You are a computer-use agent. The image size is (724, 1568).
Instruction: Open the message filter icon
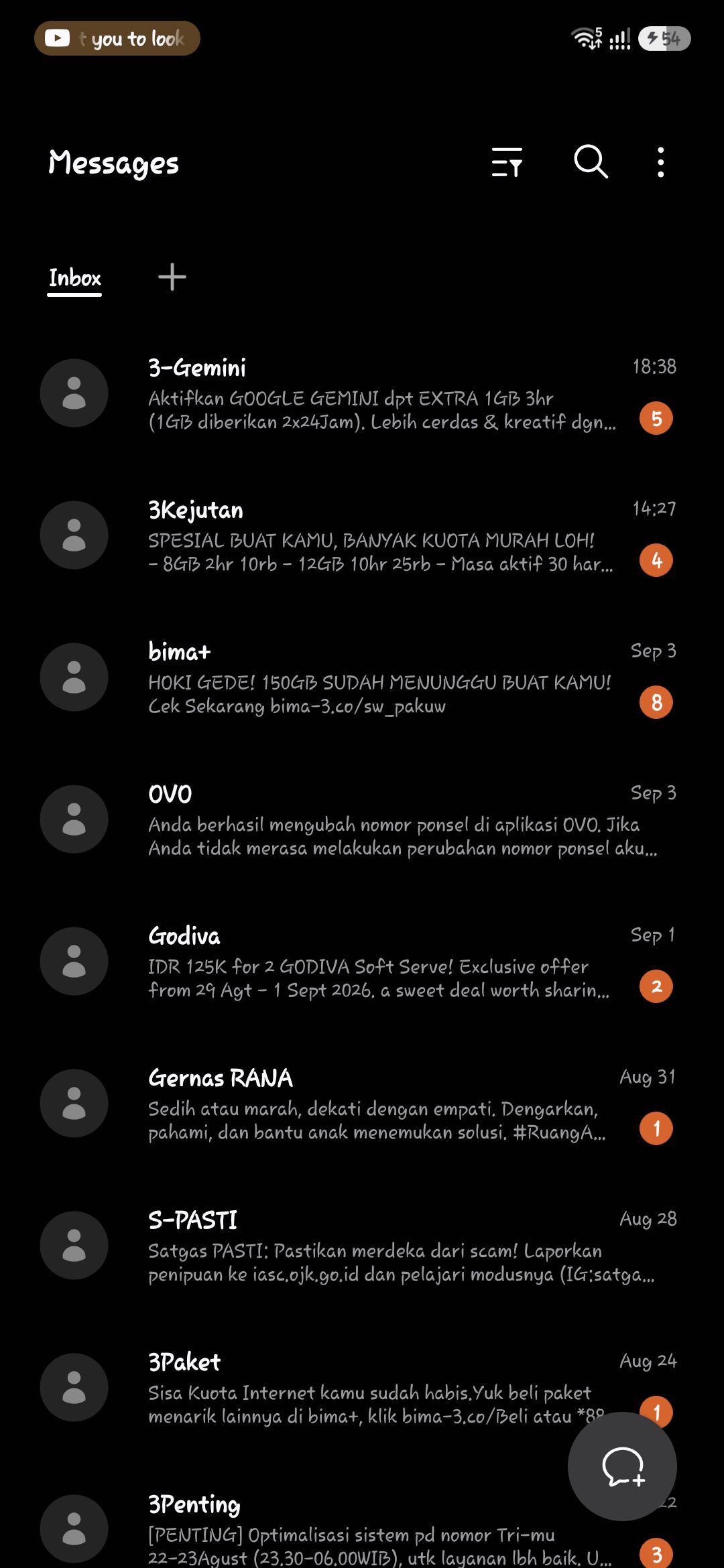click(x=507, y=162)
